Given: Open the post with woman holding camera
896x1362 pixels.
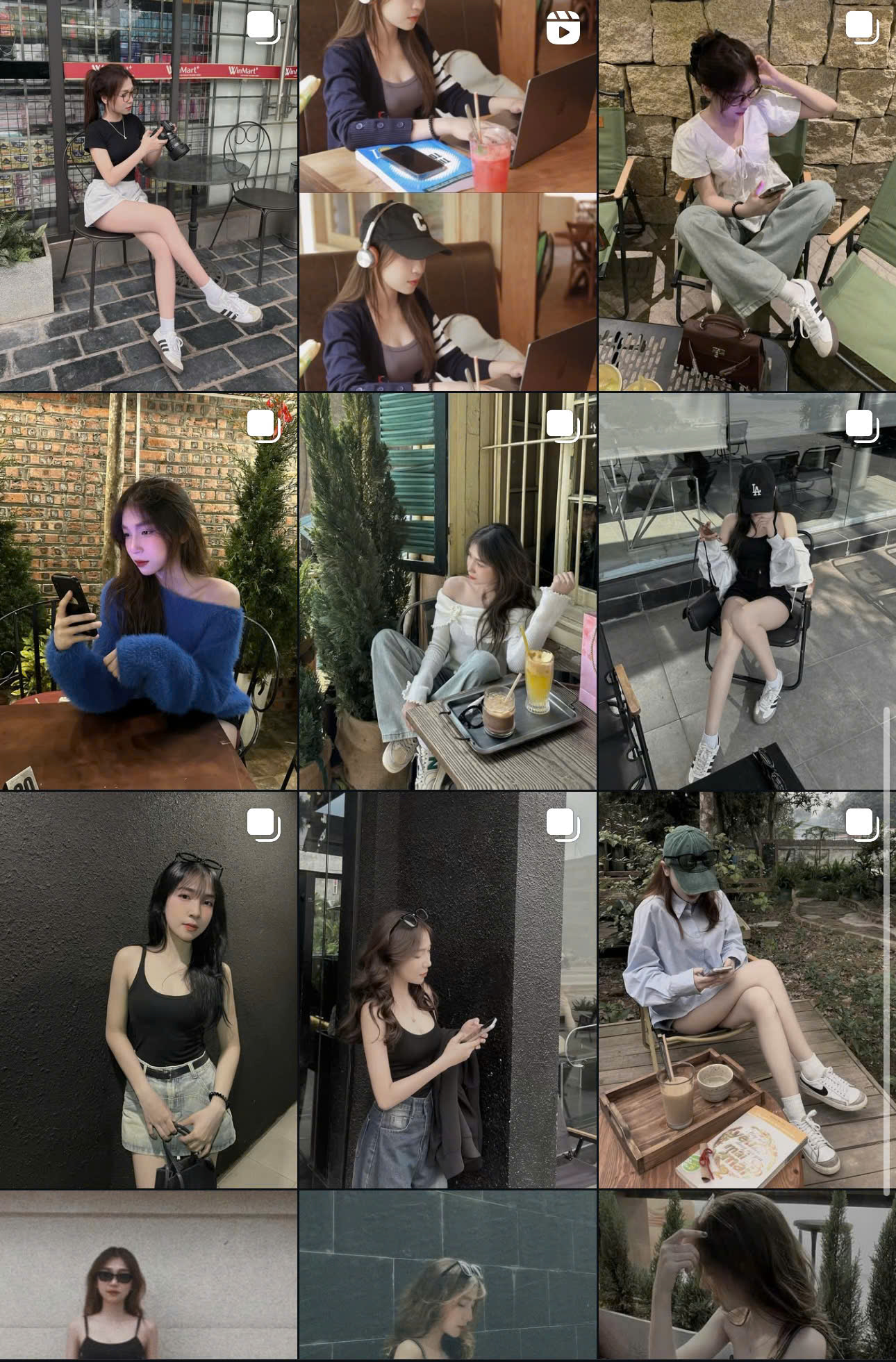Looking at the screenshot, I should (148, 195).
